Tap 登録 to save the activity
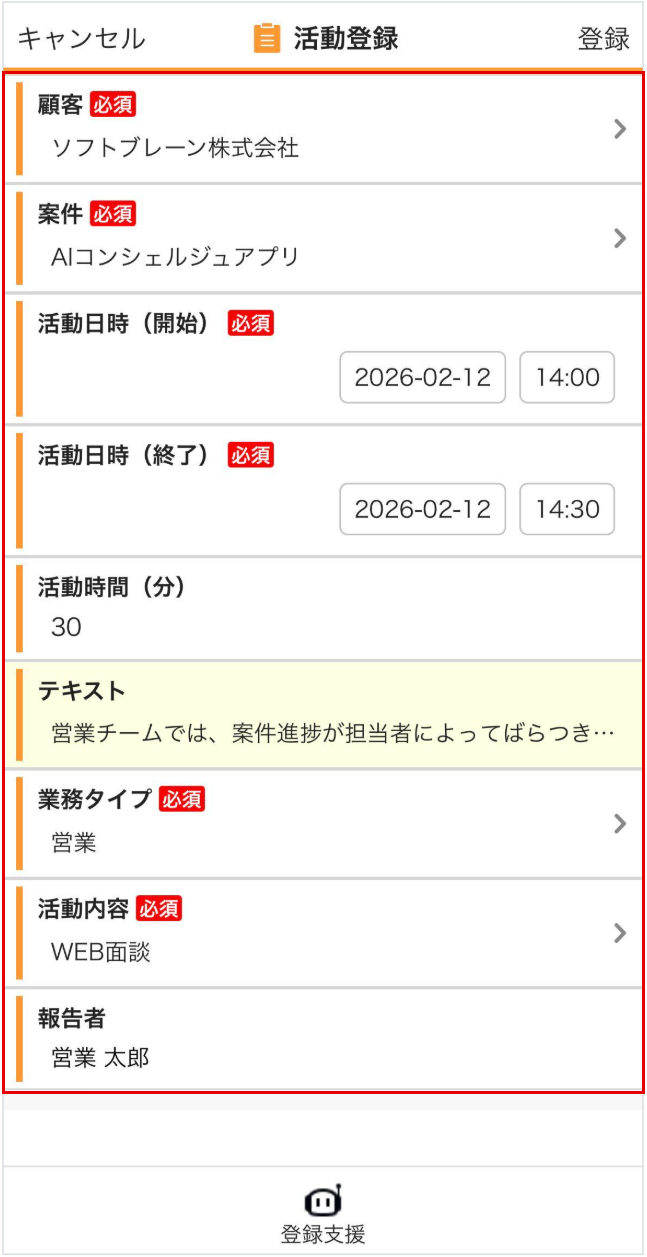The image size is (647, 1257). 603,39
